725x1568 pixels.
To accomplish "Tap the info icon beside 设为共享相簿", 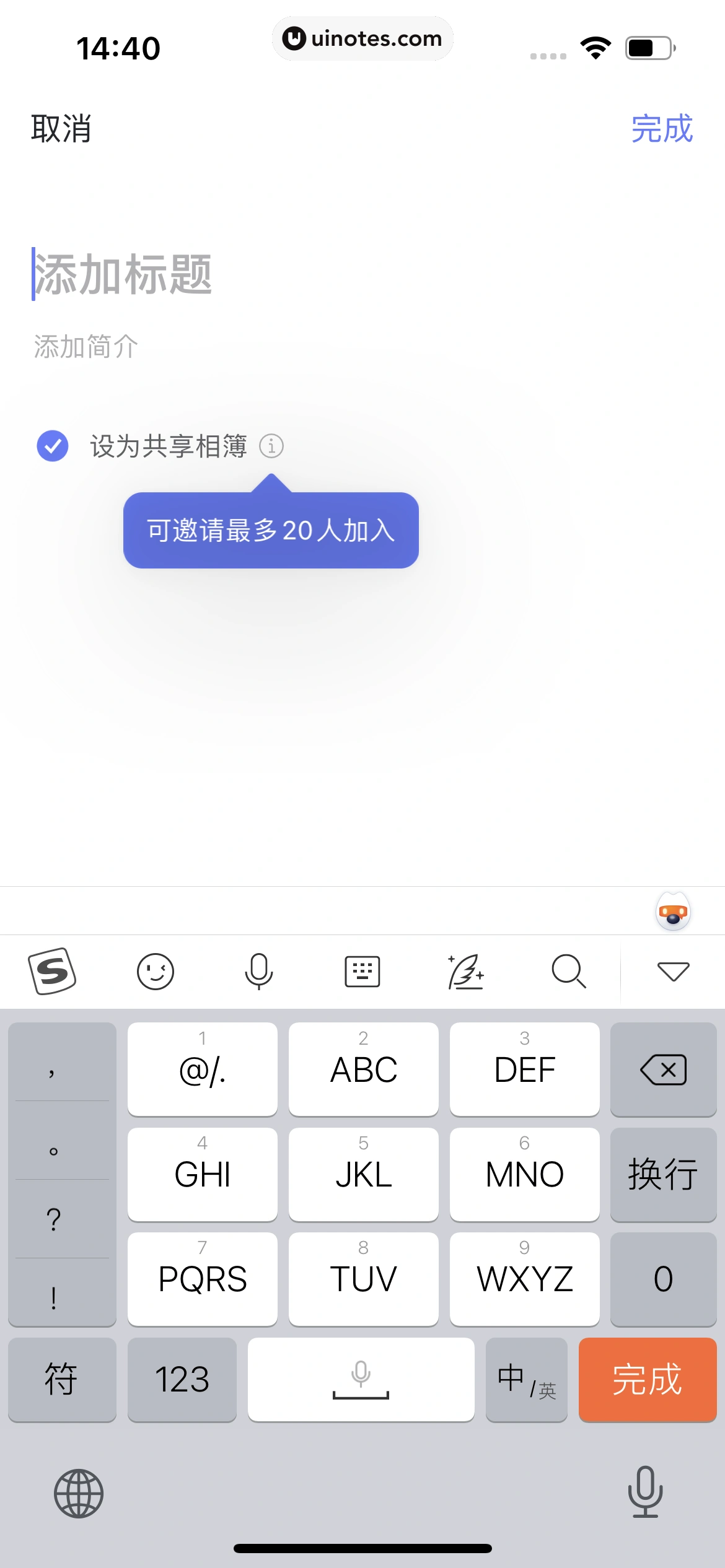I will coord(271,446).
